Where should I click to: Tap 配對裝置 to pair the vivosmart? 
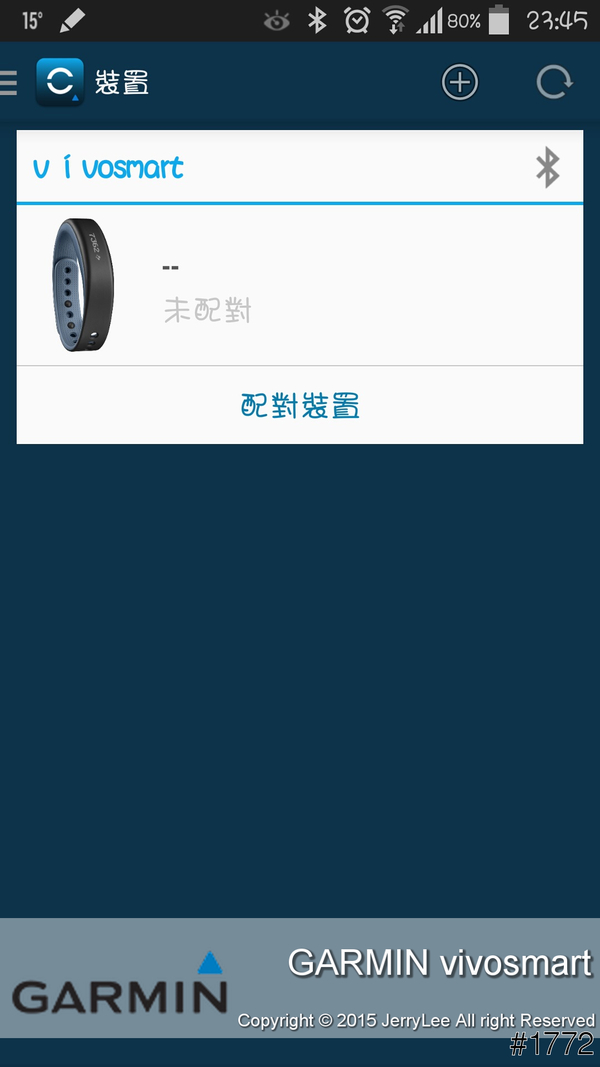click(300, 406)
